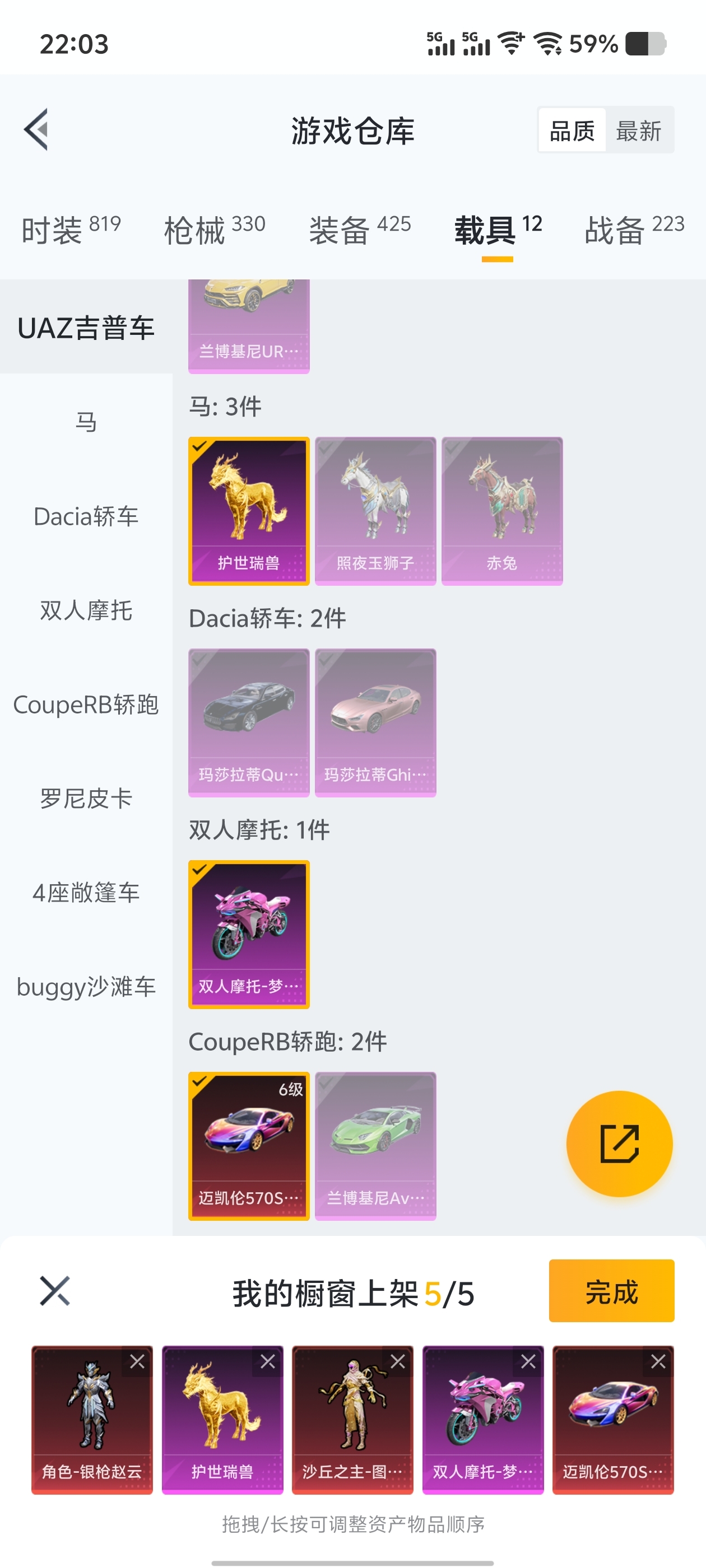
Task: Jump to 罗尼皮卡 in the side list
Action: coord(86,799)
